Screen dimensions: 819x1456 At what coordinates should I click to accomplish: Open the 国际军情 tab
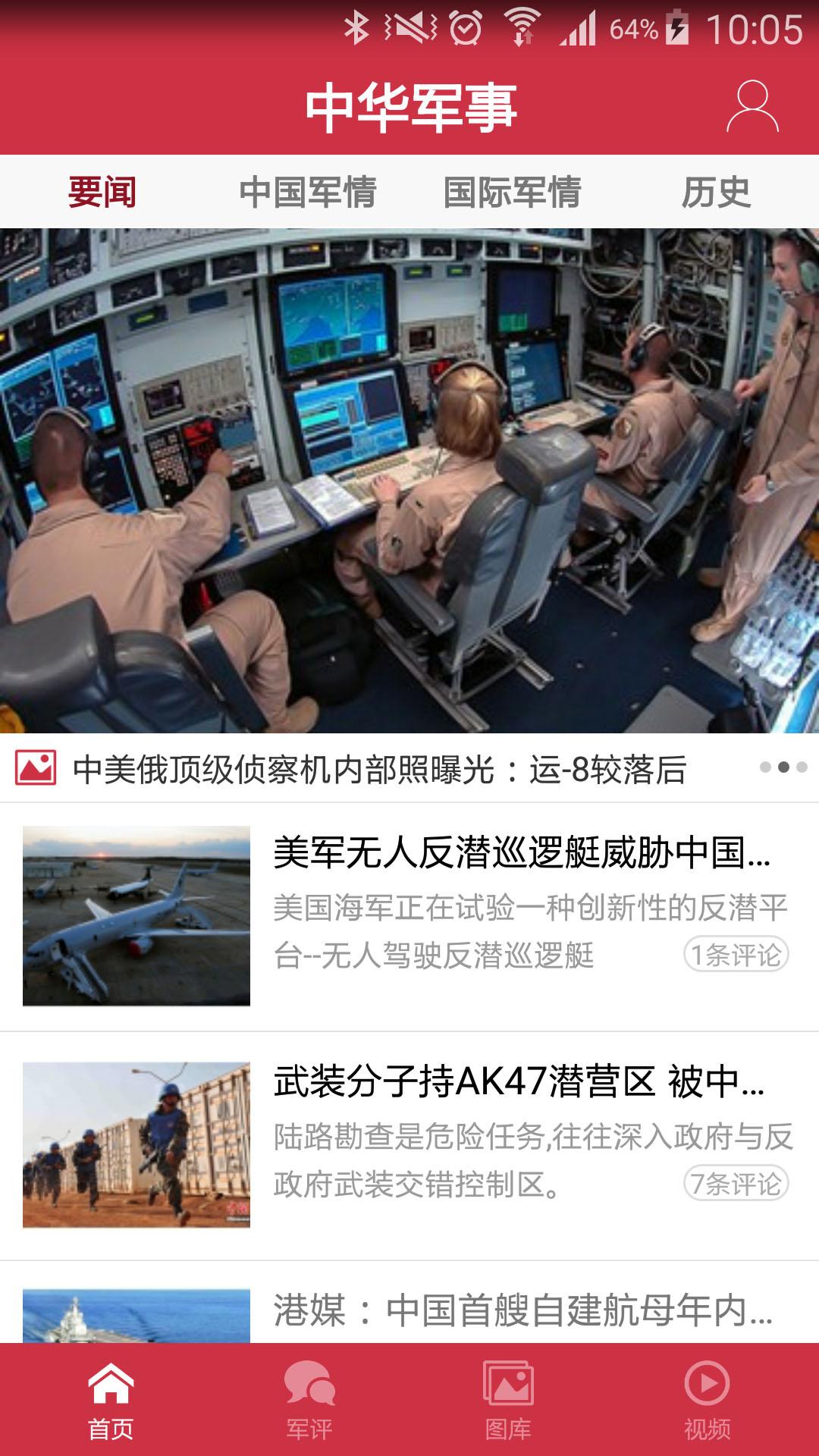(512, 192)
